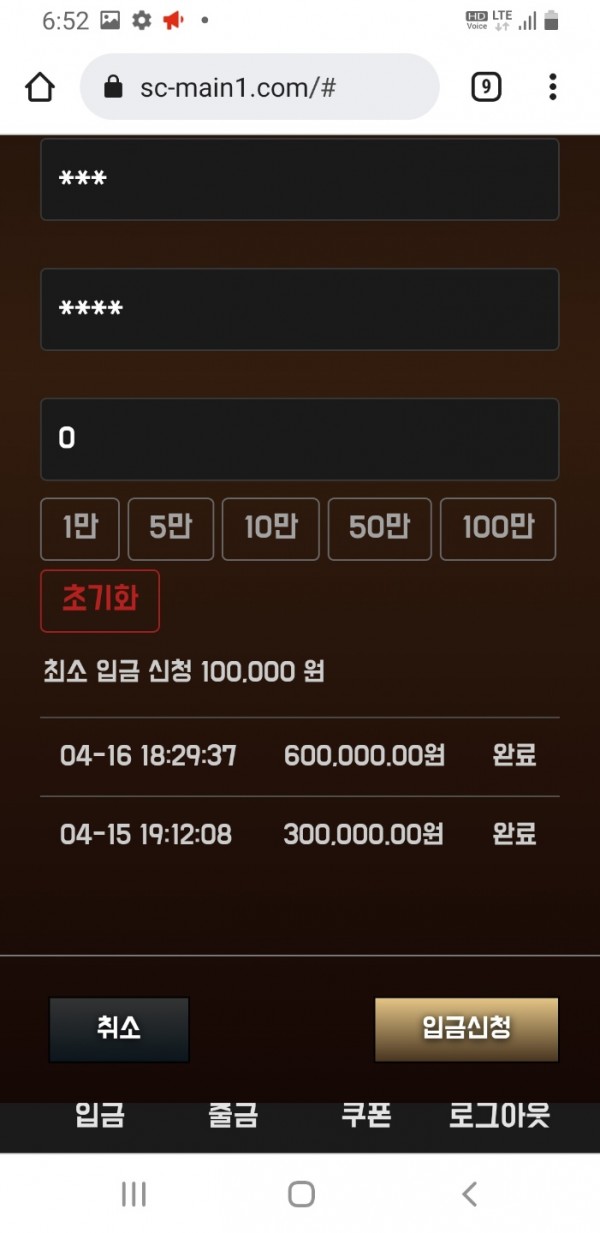Image resolution: width=600 pixels, height=1233 pixels.
Task: Log out via 로그아웃
Action: tap(499, 1116)
